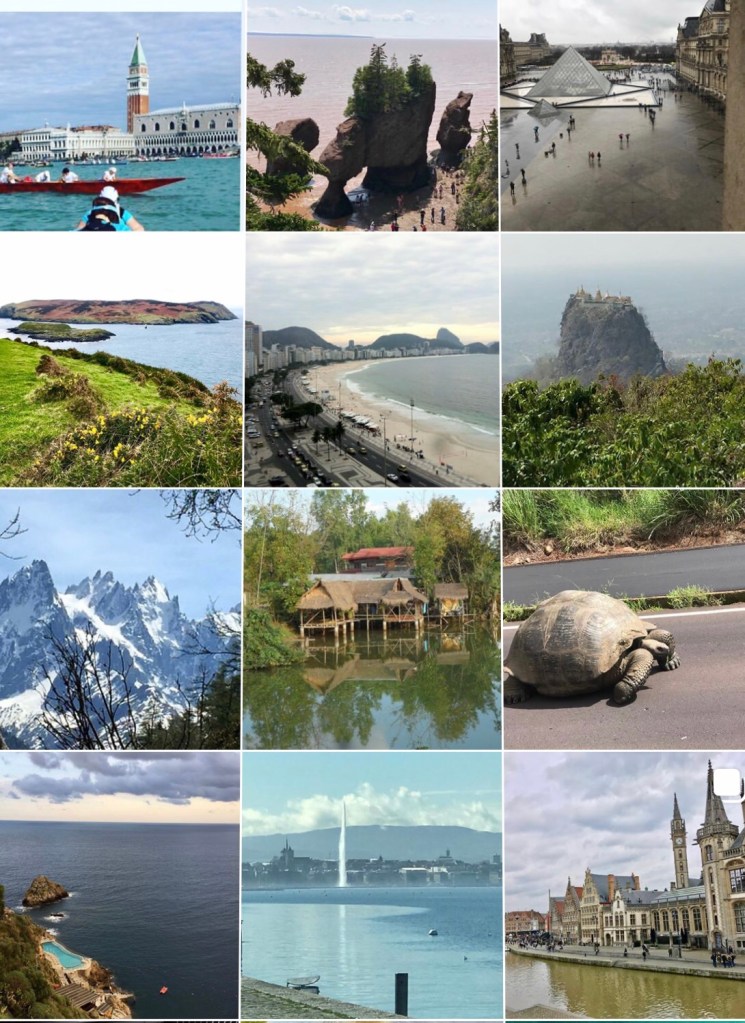Open the grassy coastal island photo
Image resolution: width=745 pixels, height=1023 pixels.
point(120,360)
